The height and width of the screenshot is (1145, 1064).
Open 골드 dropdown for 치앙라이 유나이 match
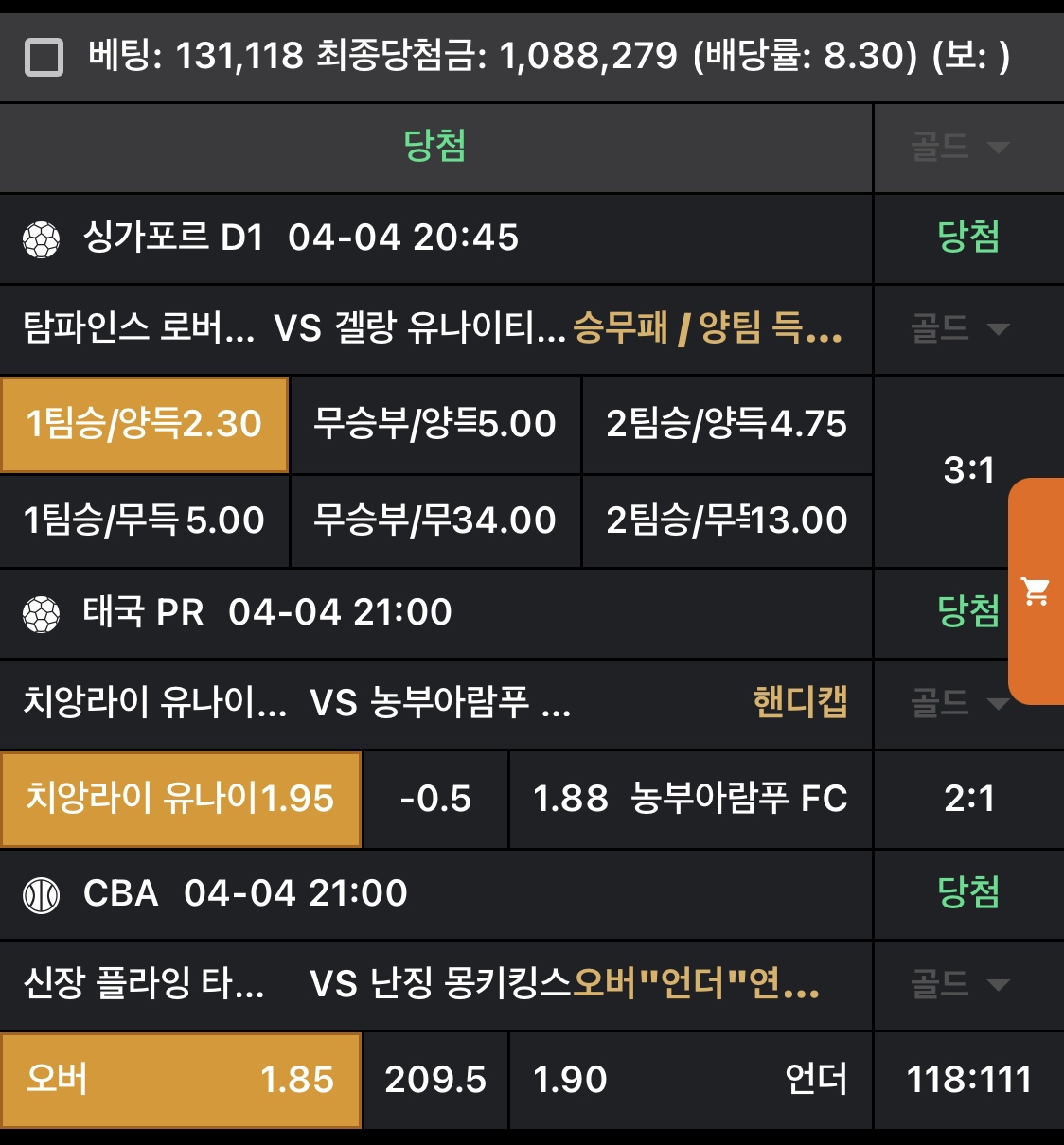pos(960,703)
